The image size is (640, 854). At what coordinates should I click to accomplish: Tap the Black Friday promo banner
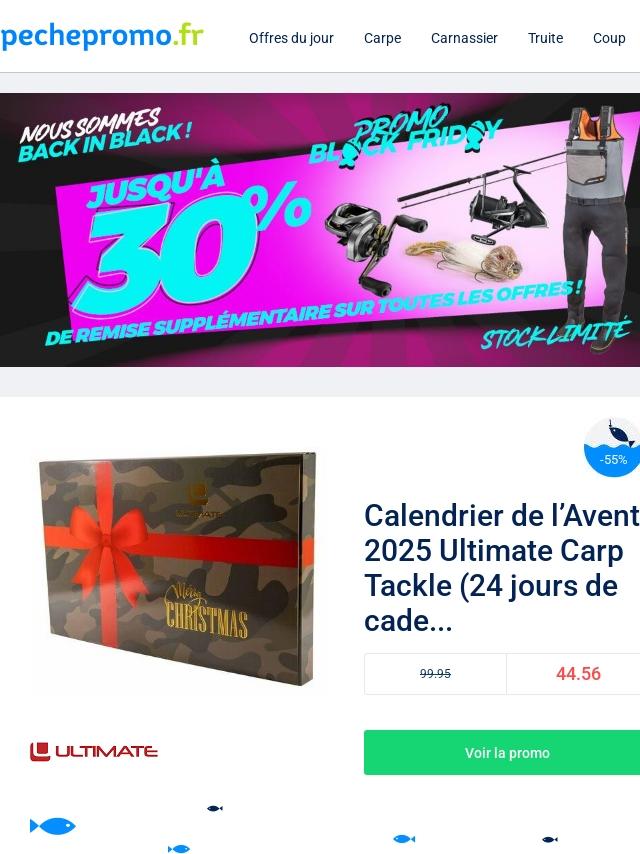(x=320, y=230)
